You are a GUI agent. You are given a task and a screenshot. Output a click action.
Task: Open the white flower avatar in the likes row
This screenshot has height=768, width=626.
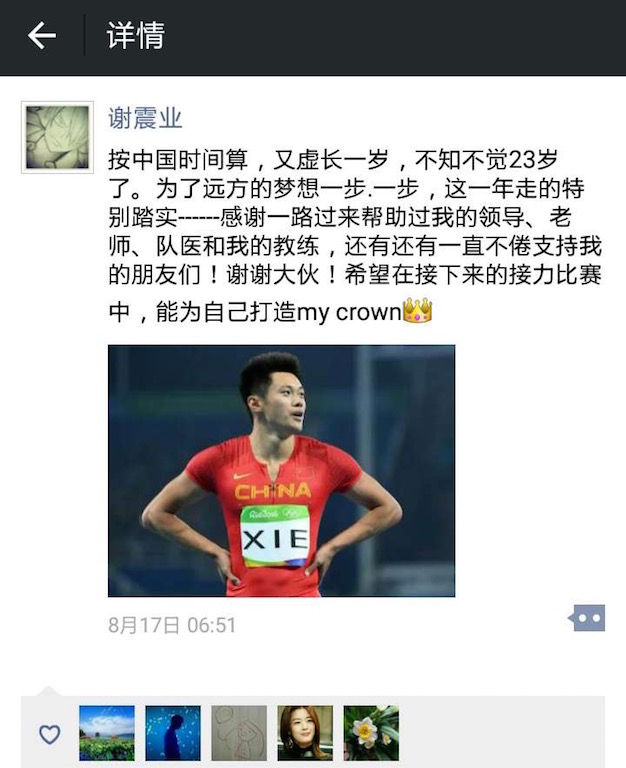click(371, 733)
